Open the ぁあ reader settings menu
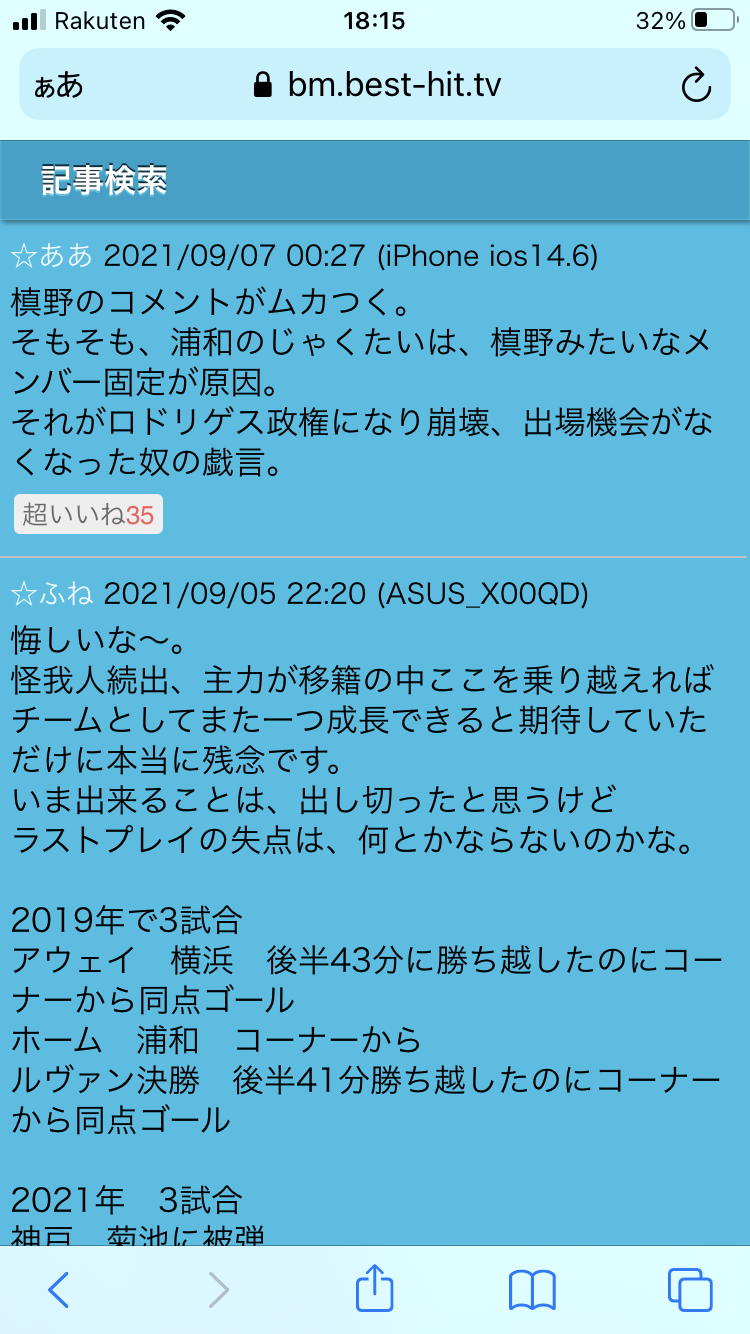Viewport: 750px width, 1334px height. [x=58, y=86]
